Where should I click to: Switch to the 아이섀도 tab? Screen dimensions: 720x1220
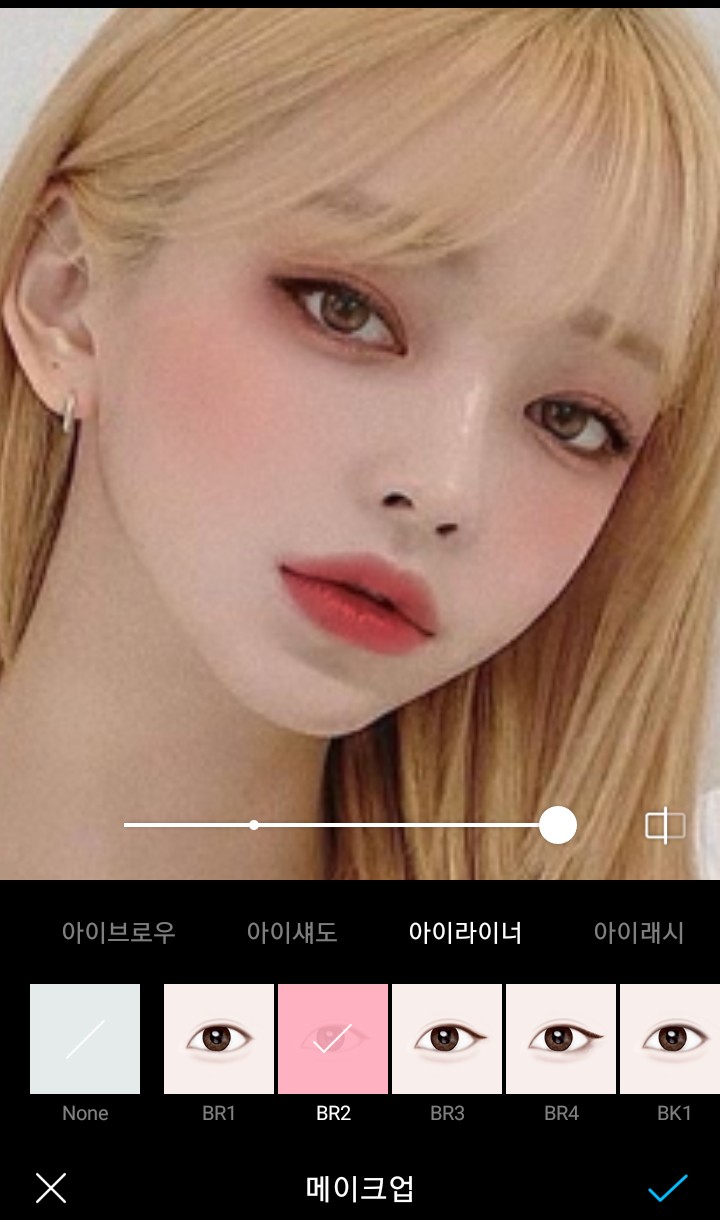click(292, 933)
